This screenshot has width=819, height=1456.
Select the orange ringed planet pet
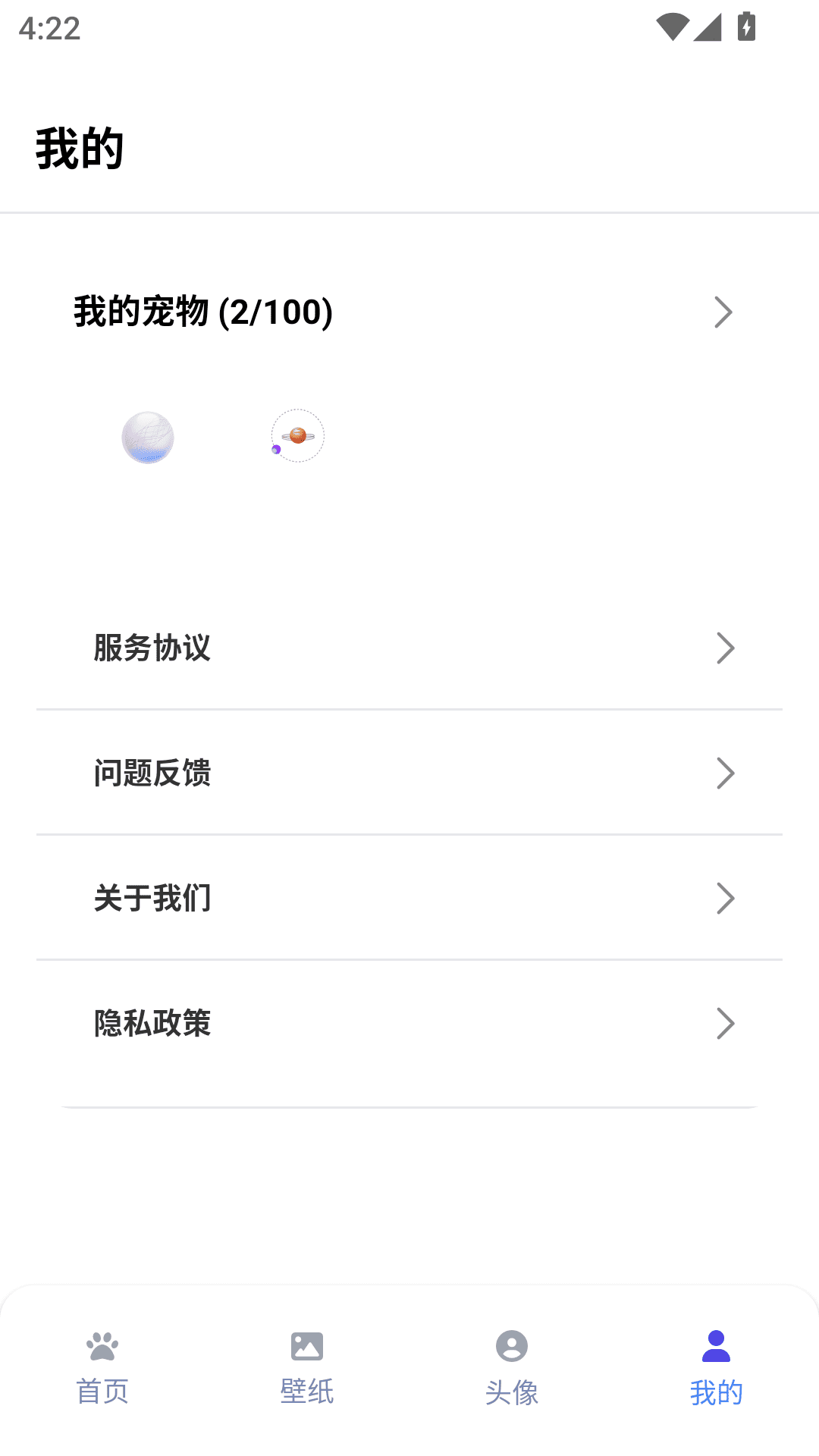click(x=297, y=436)
